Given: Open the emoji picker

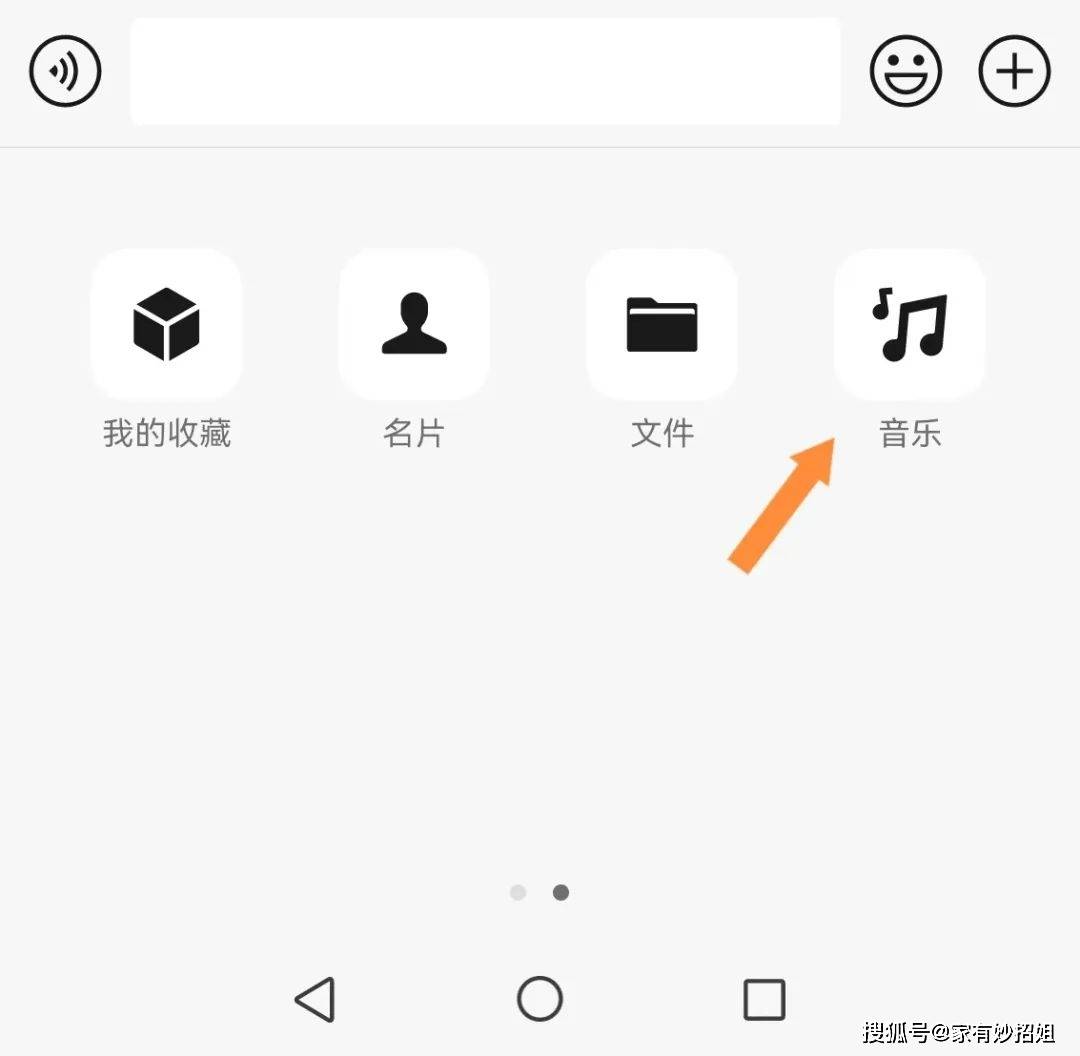Looking at the screenshot, I should point(906,71).
